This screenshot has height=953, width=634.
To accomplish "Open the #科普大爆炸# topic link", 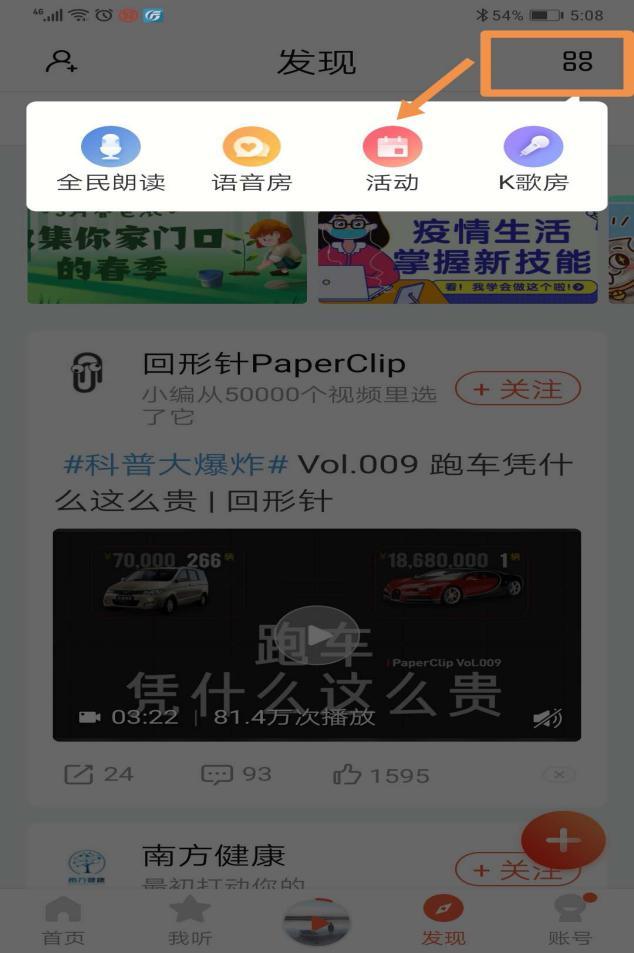I will [176, 465].
